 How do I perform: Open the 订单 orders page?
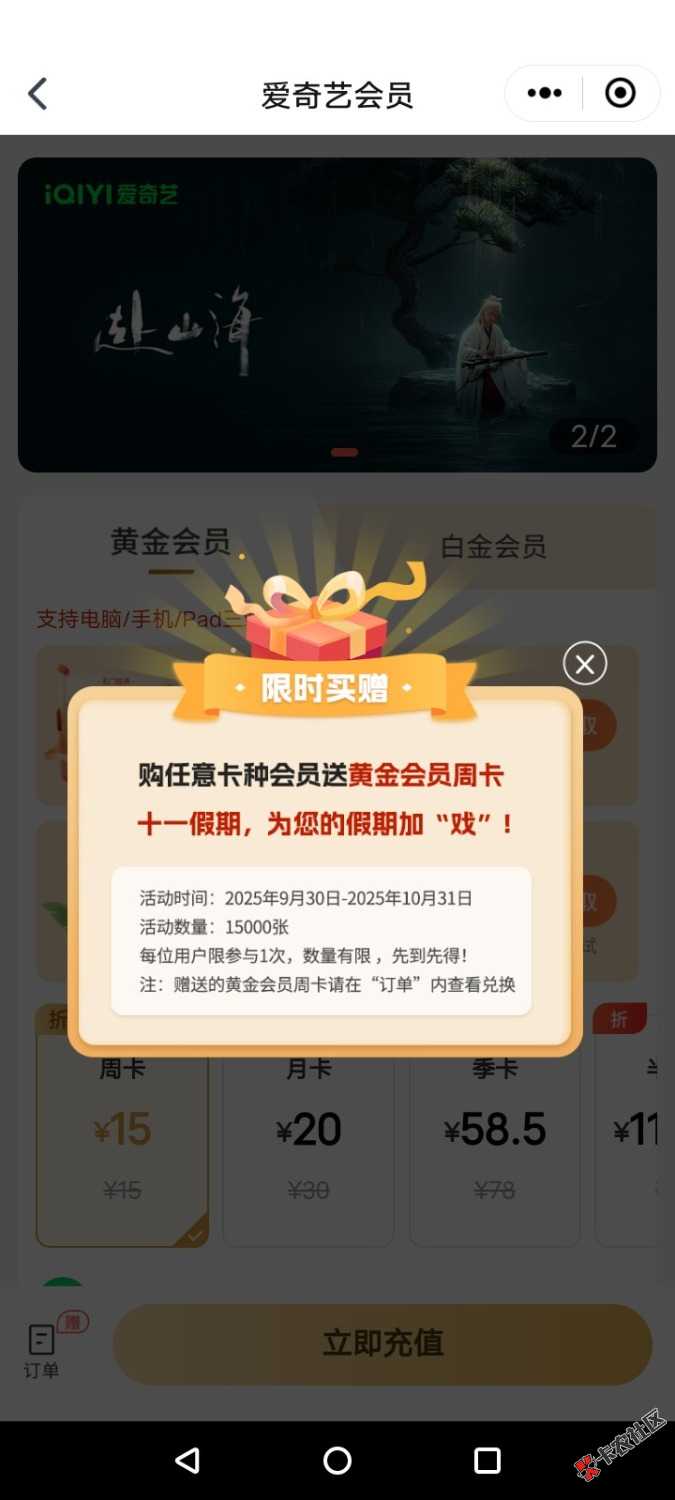pyautogui.click(x=42, y=1348)
